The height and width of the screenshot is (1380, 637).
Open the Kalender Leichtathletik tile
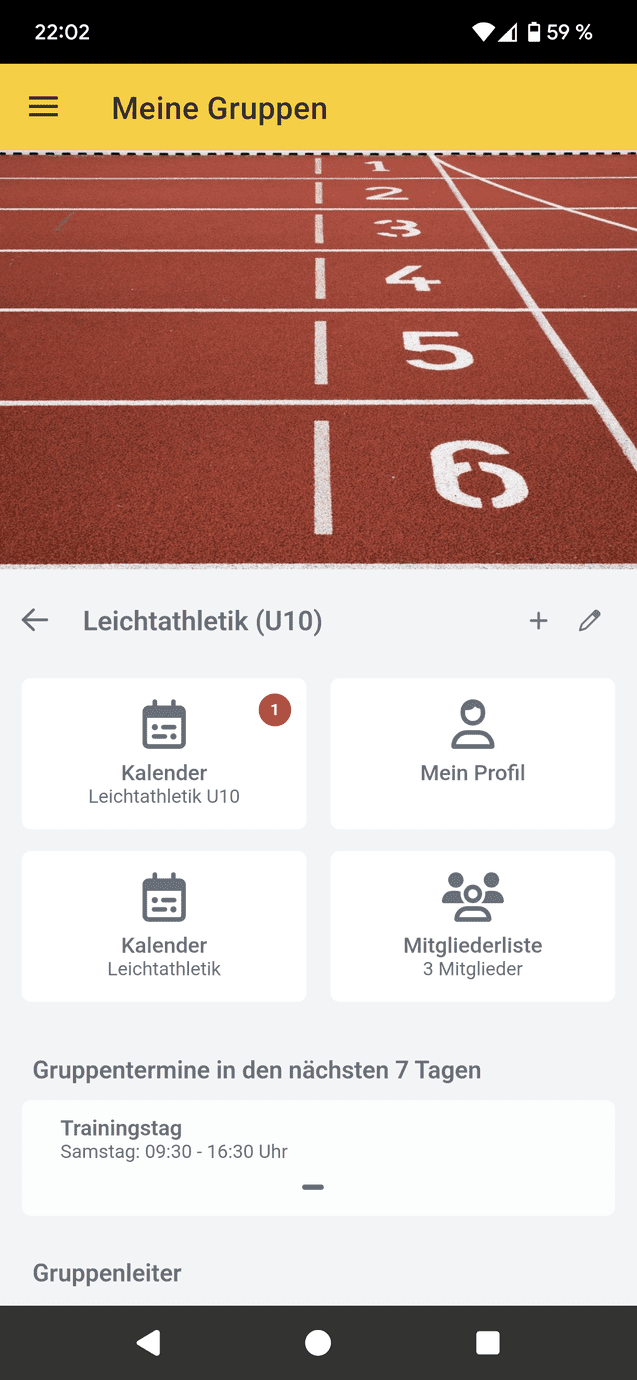(164, 926)
